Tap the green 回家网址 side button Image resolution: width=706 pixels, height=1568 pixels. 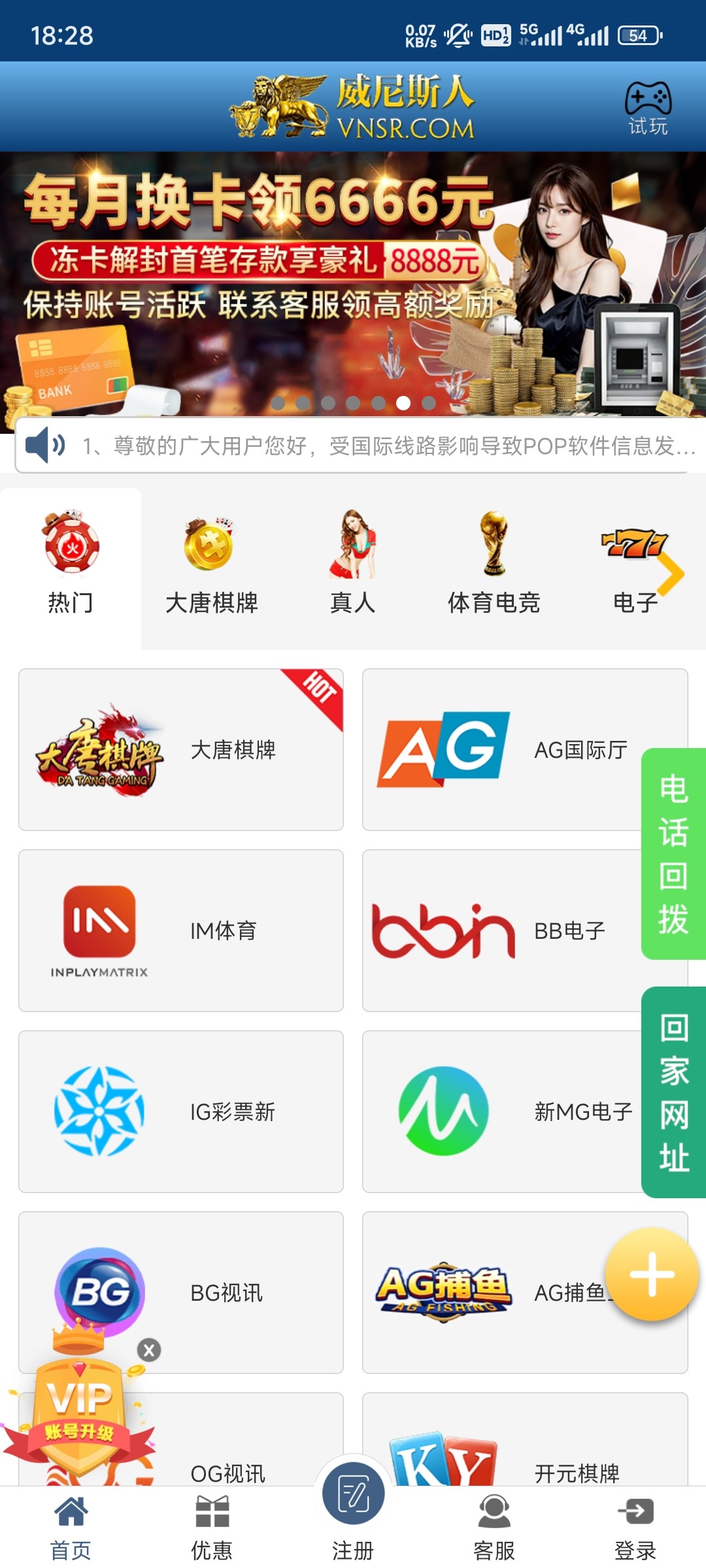point(673,1092)
